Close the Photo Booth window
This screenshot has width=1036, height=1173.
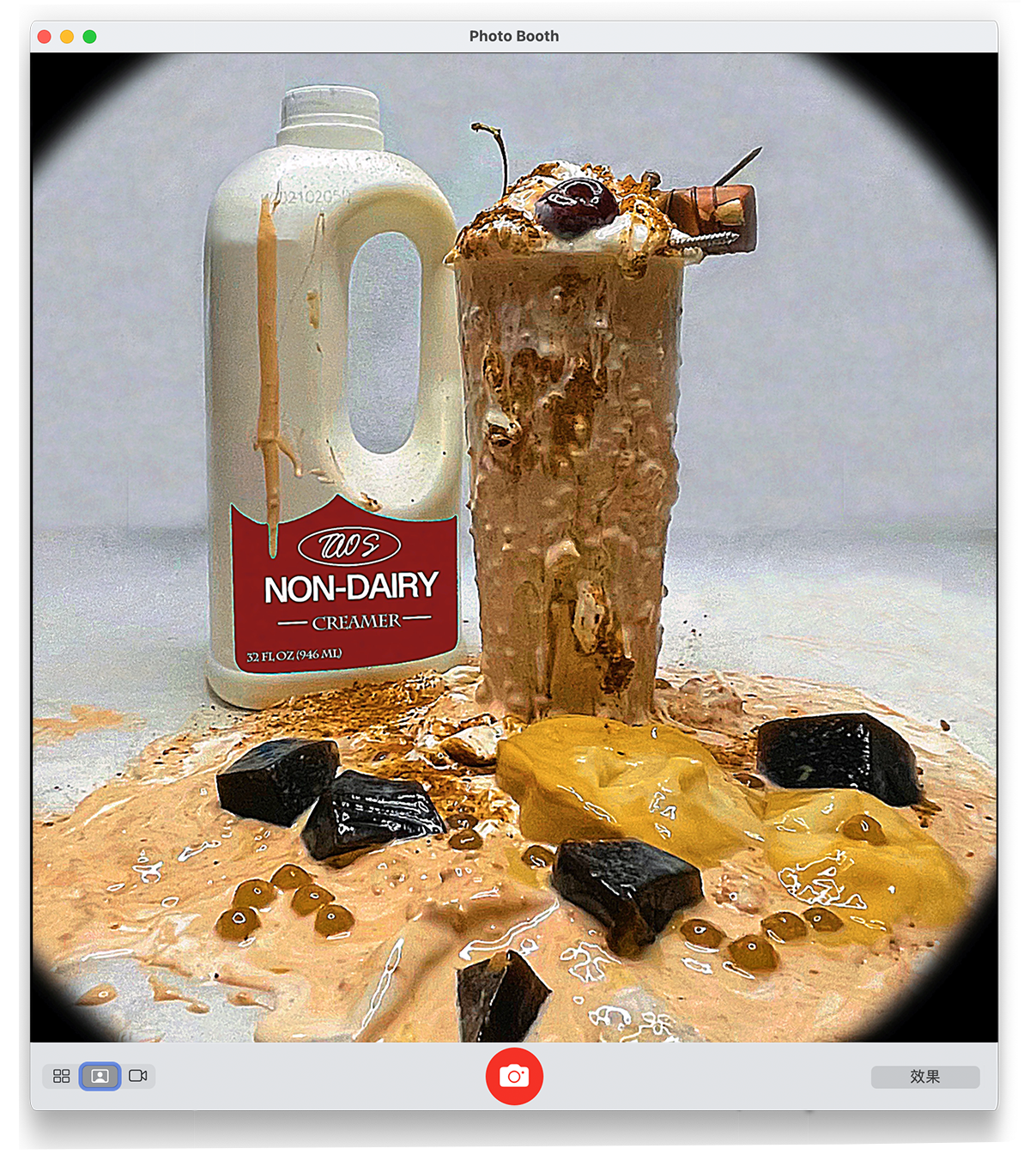click(x=45, y=37)
